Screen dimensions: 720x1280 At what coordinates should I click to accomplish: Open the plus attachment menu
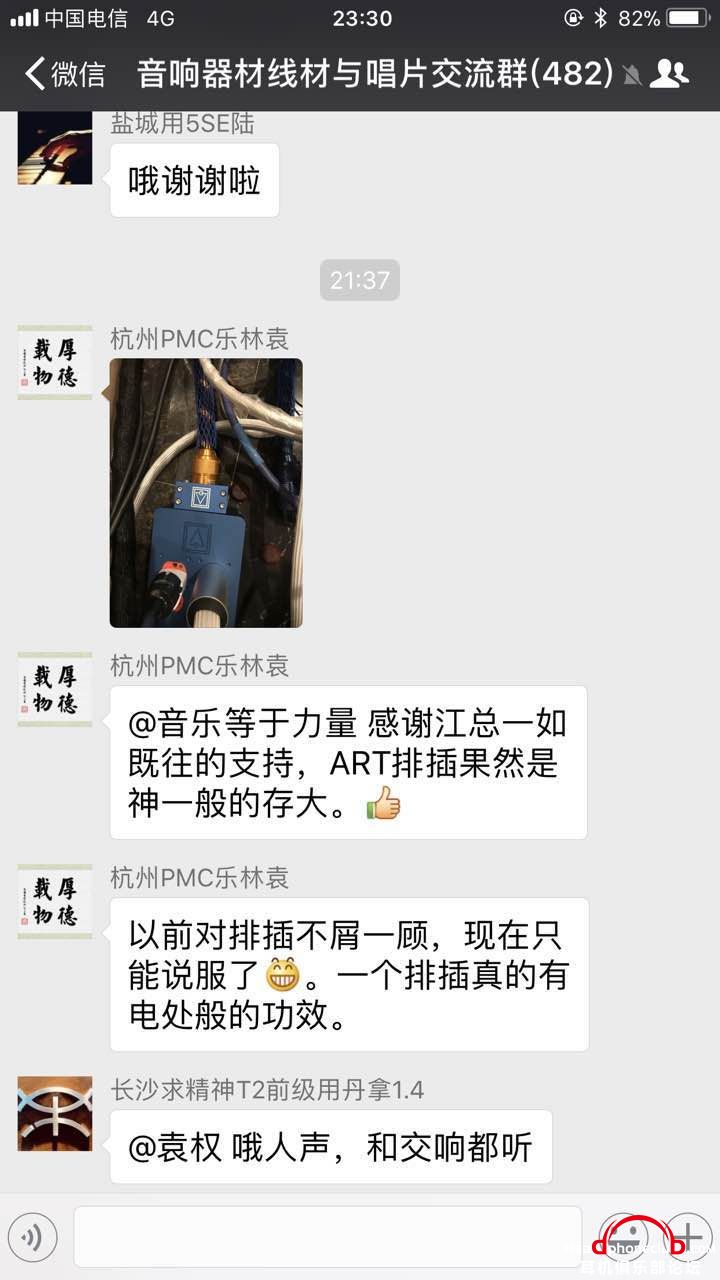pos(688,1237)
